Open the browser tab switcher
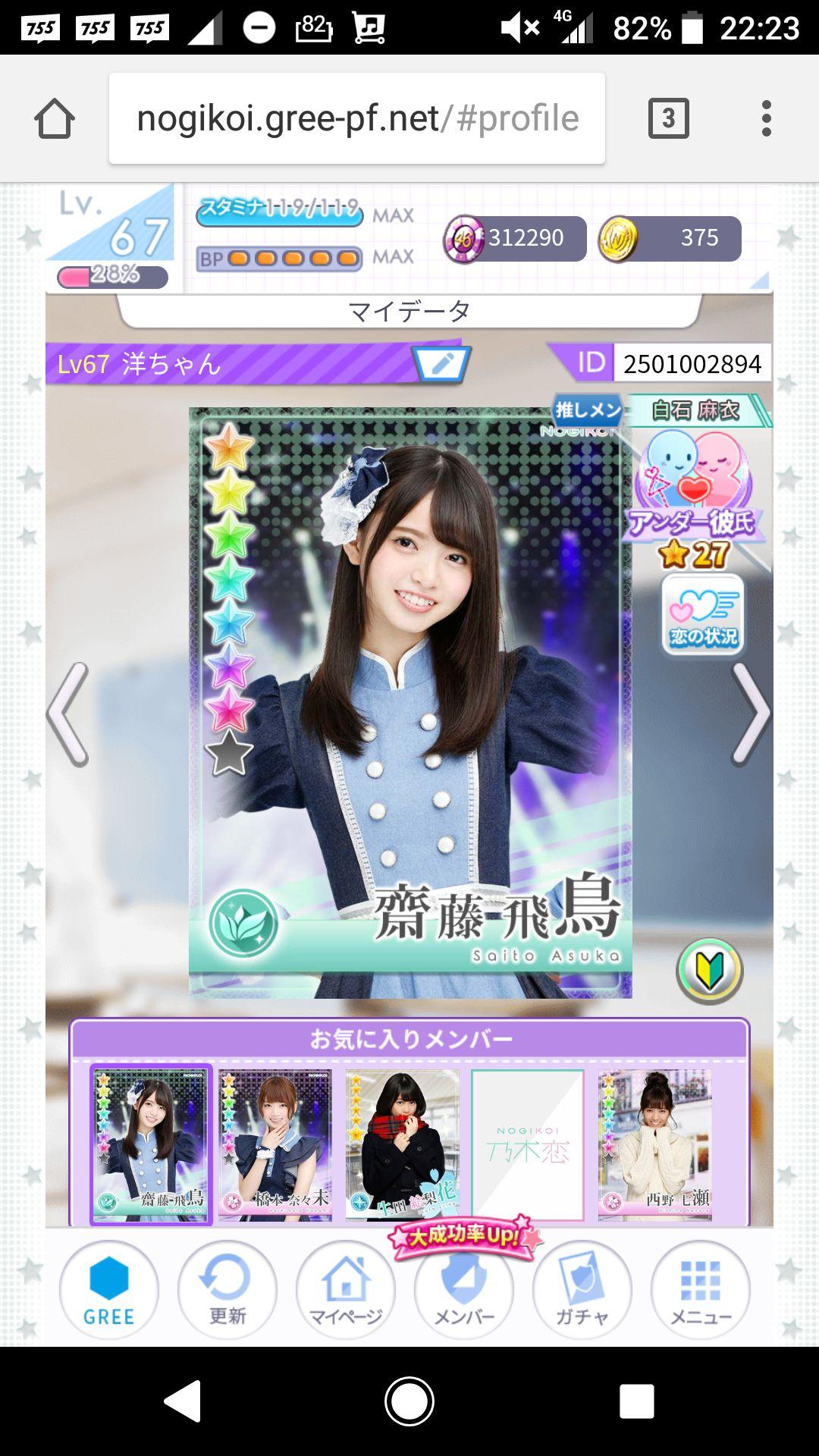The image size is (819, 1456). click(x=668, y=119)
